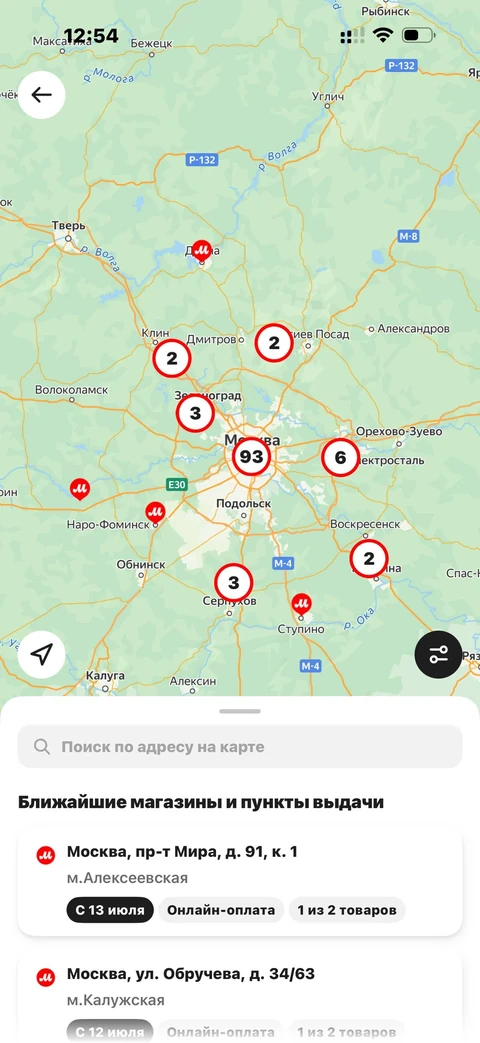
Task: Open the 2-store cluster near Воскресенск
Action: click(x=369, y=559)
